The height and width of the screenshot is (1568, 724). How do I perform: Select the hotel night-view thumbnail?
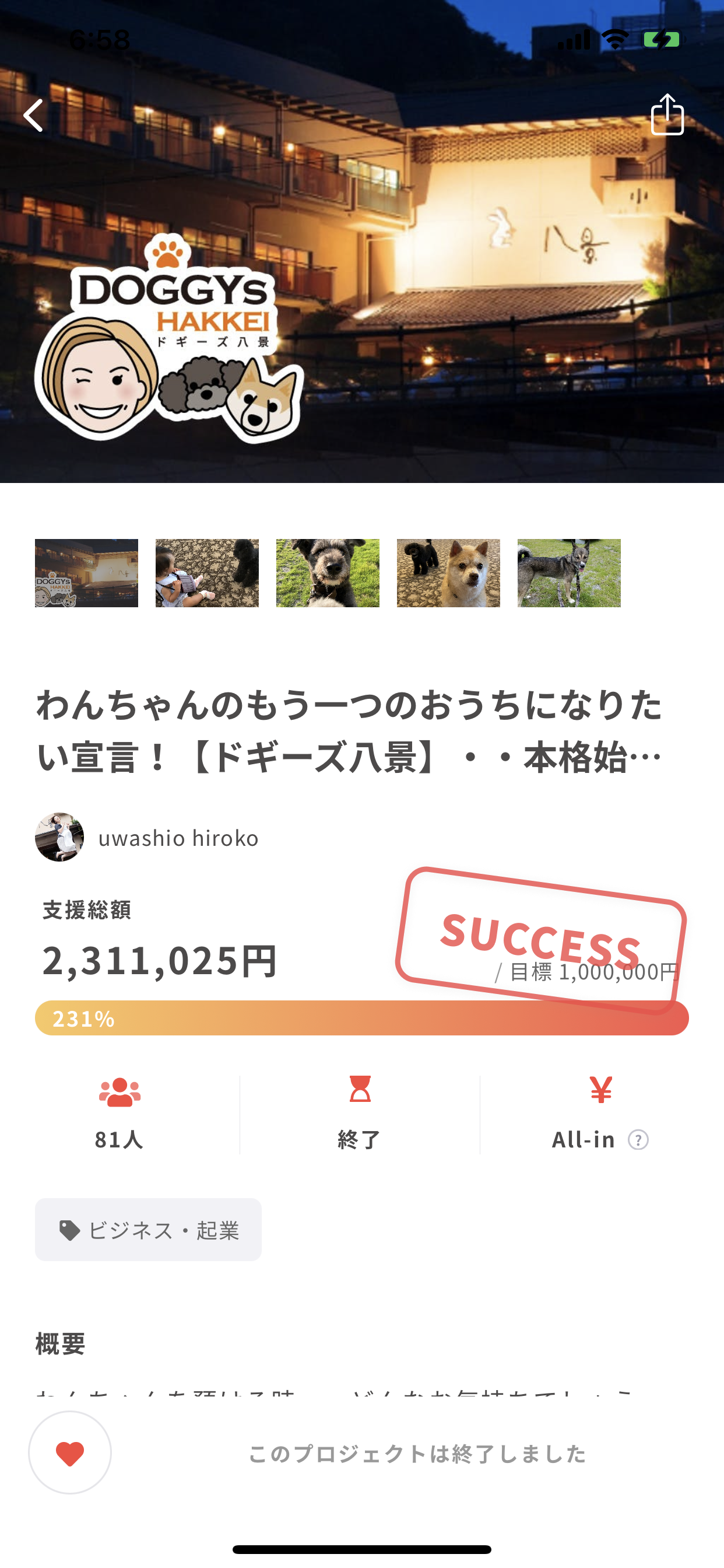point(86,573)
